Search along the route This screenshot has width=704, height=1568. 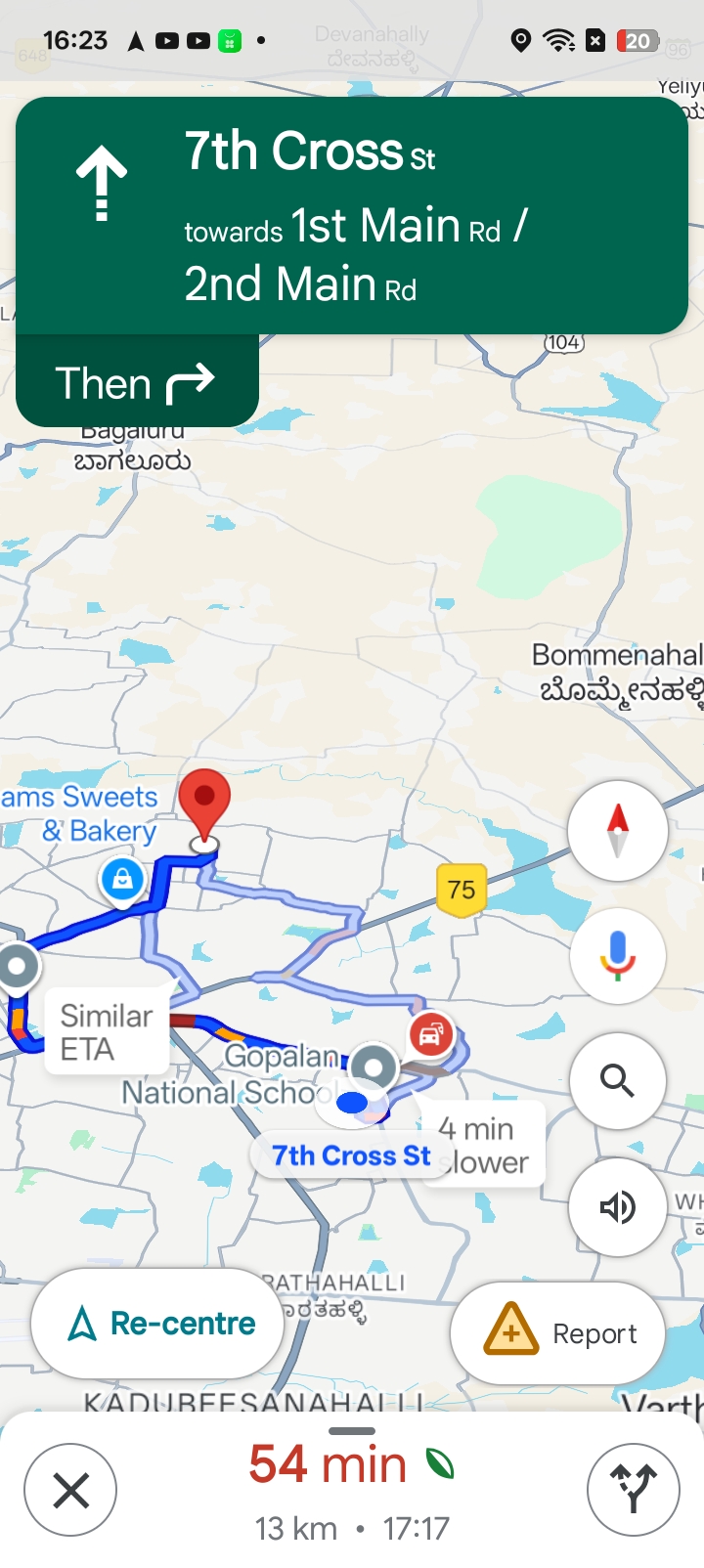tap(617, 1080)
